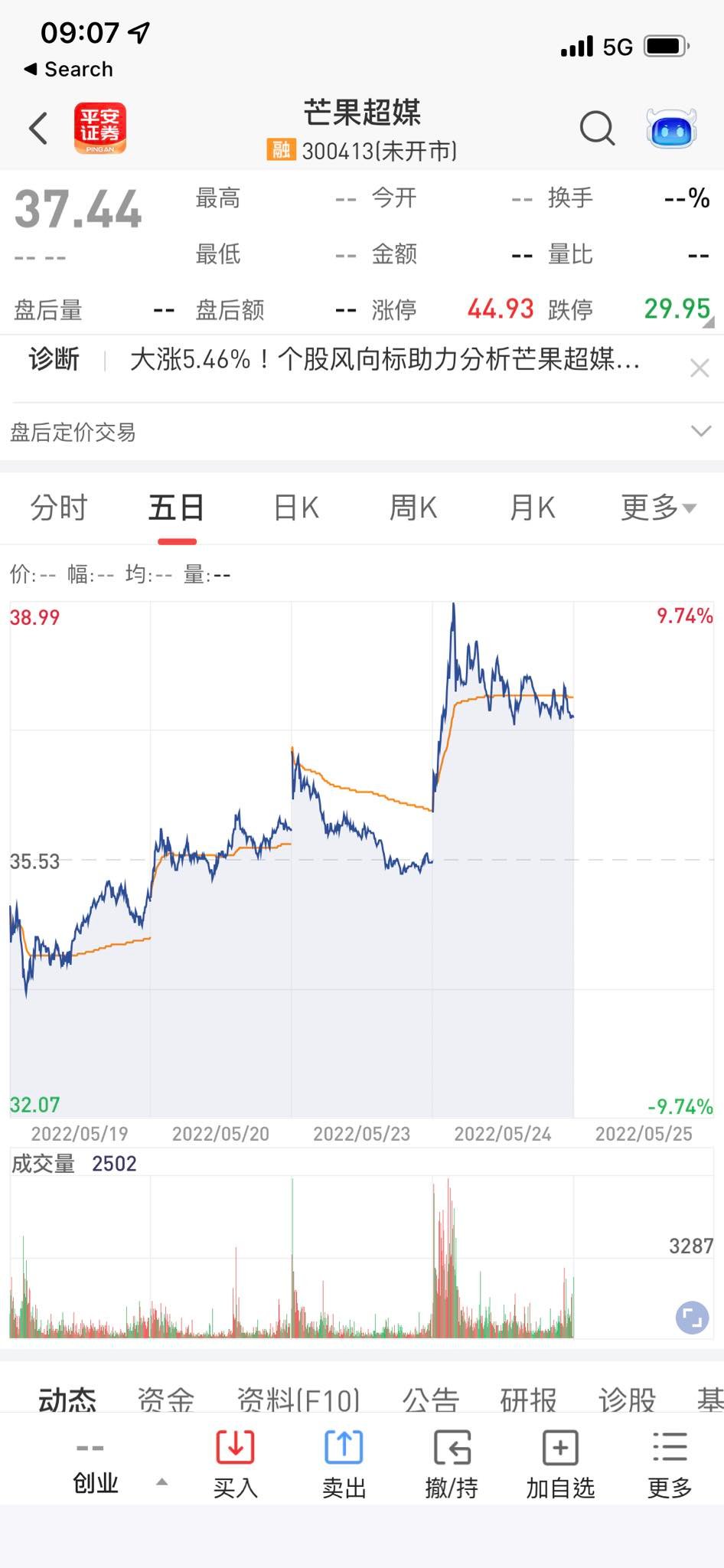Switch to the 周K chart

413,508
